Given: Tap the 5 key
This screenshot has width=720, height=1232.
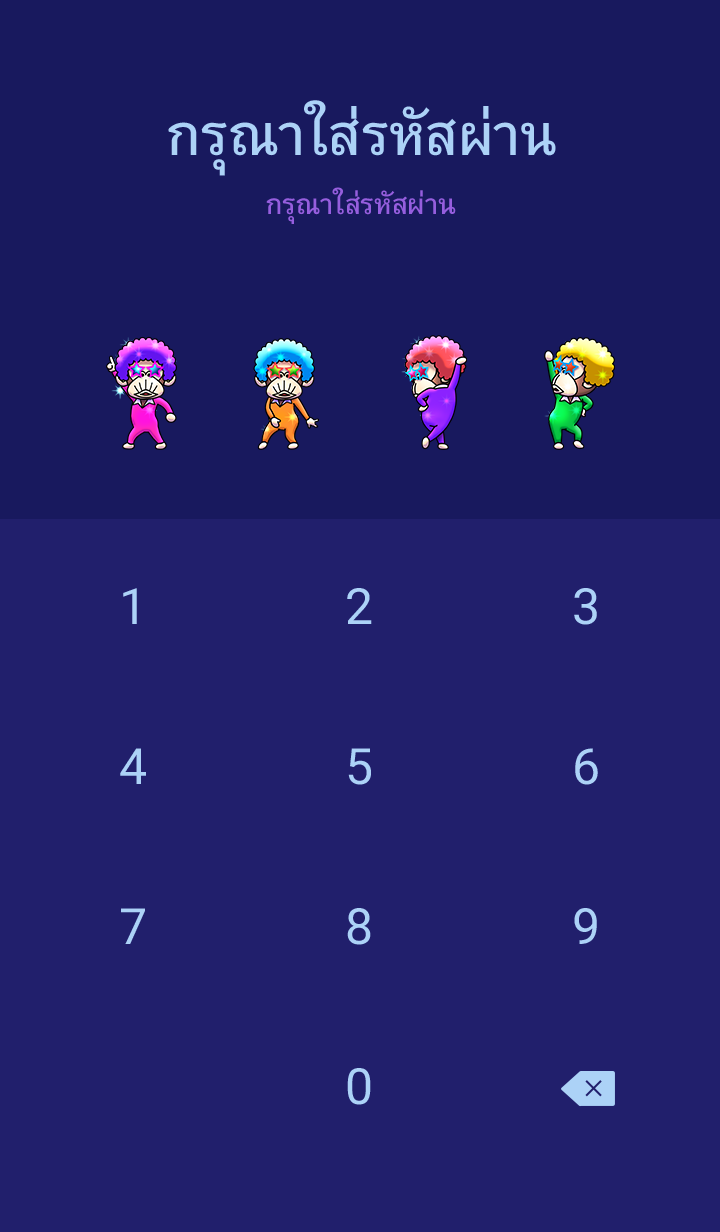Looking at the screenshot, I should 359,767.
